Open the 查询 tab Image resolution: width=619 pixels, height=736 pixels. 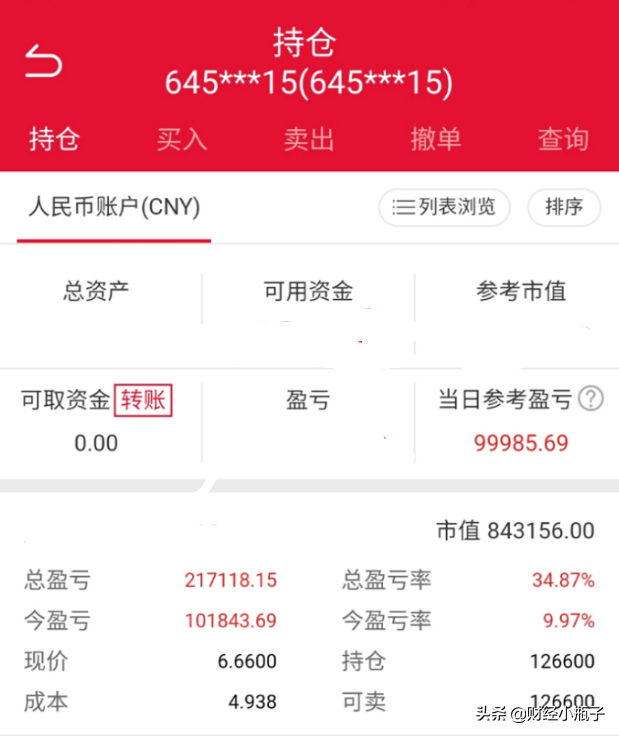point(563,139)
